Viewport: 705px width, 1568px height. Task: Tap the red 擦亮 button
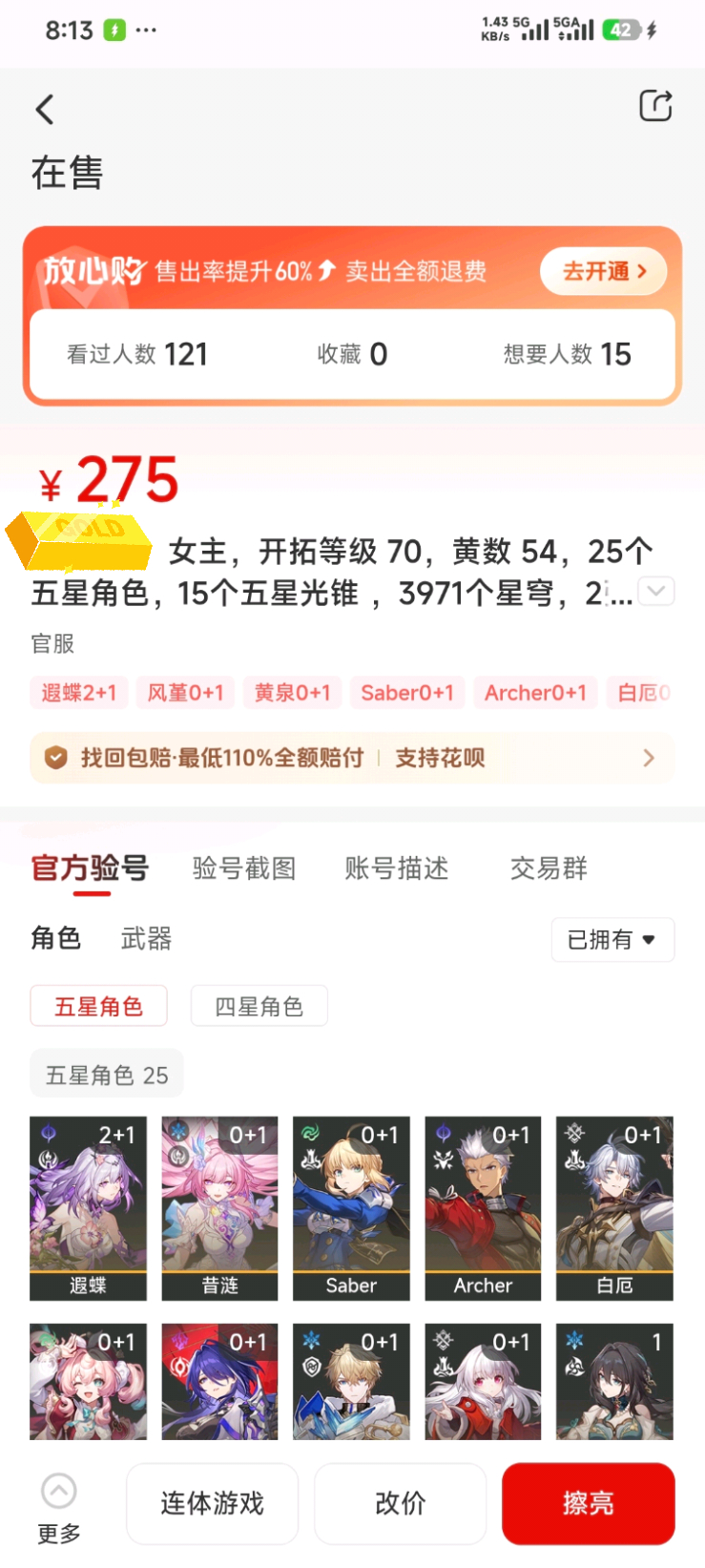(x=588, y=1503)
